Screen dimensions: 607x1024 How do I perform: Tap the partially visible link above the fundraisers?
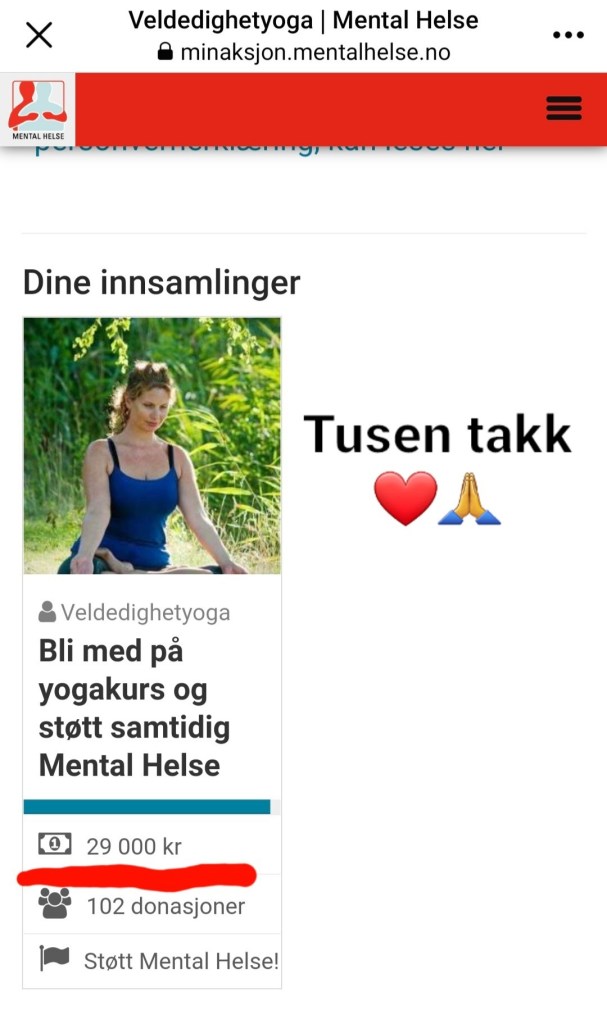[268, 150]
